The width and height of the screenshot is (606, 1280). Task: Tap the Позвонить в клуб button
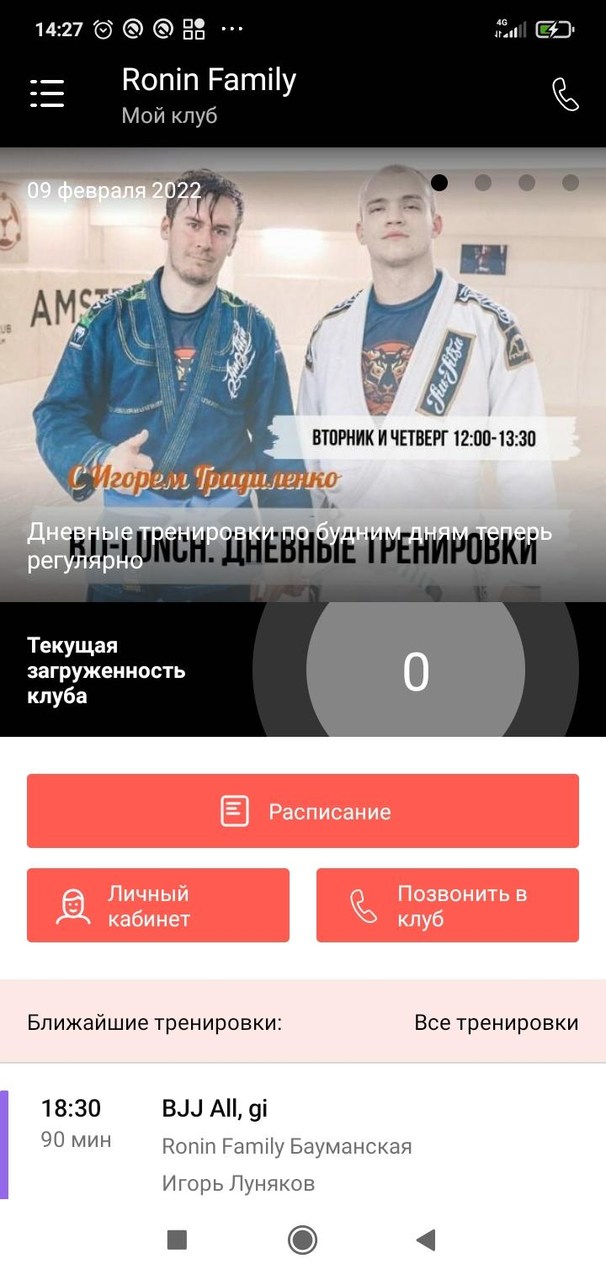point(447,905)
